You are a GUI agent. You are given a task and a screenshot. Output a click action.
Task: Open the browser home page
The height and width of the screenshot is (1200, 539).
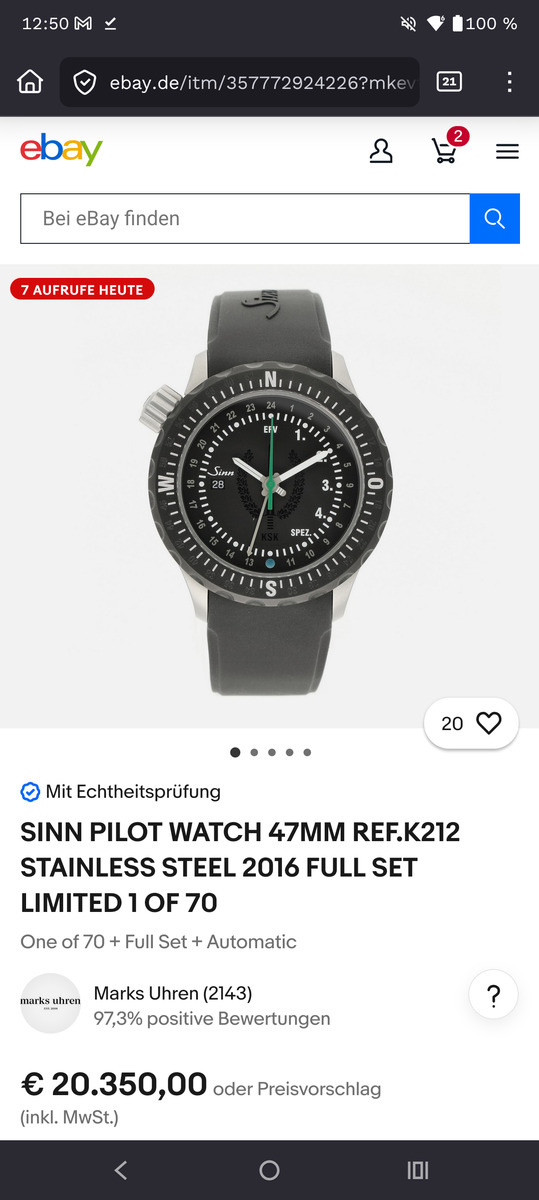[x=30, y=82]
